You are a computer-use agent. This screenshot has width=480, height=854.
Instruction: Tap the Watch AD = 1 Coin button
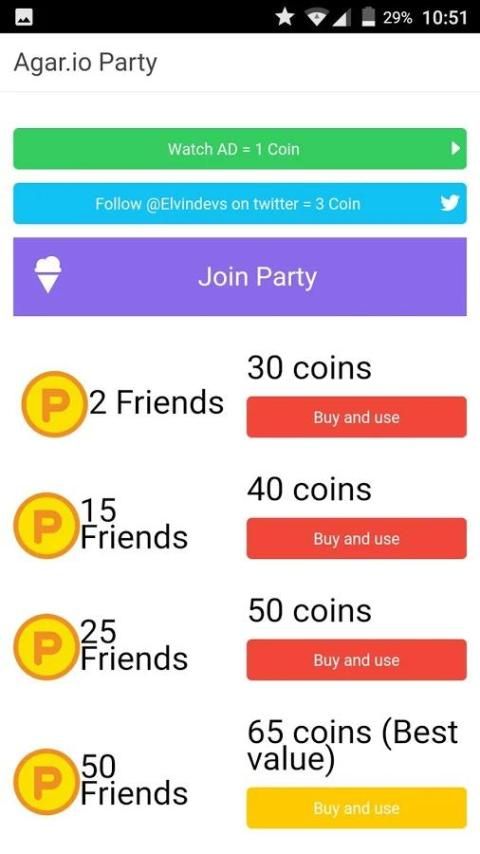pyautogui.click(x=240, y=149)
